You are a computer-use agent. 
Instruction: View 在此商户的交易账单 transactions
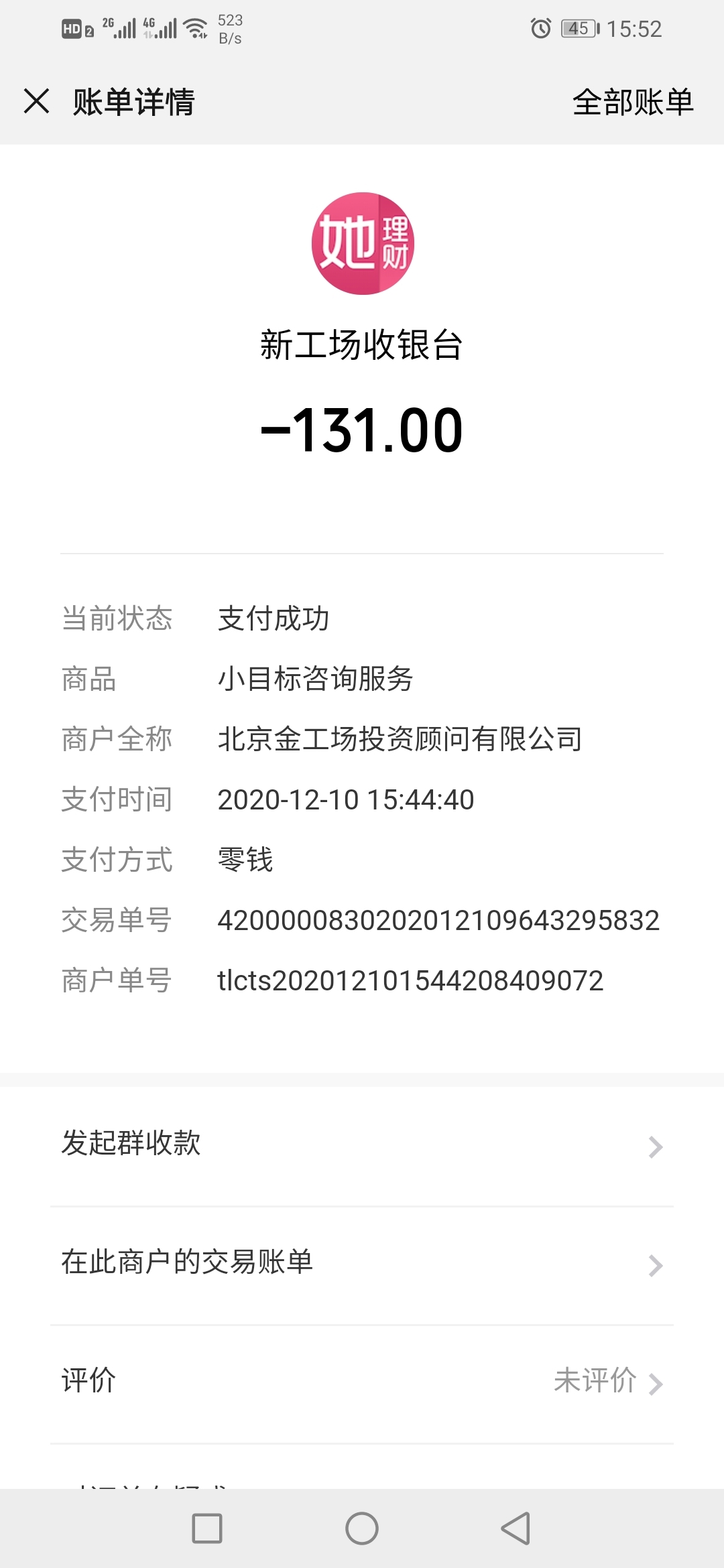pyautogui.click(x=362, y=1265)
